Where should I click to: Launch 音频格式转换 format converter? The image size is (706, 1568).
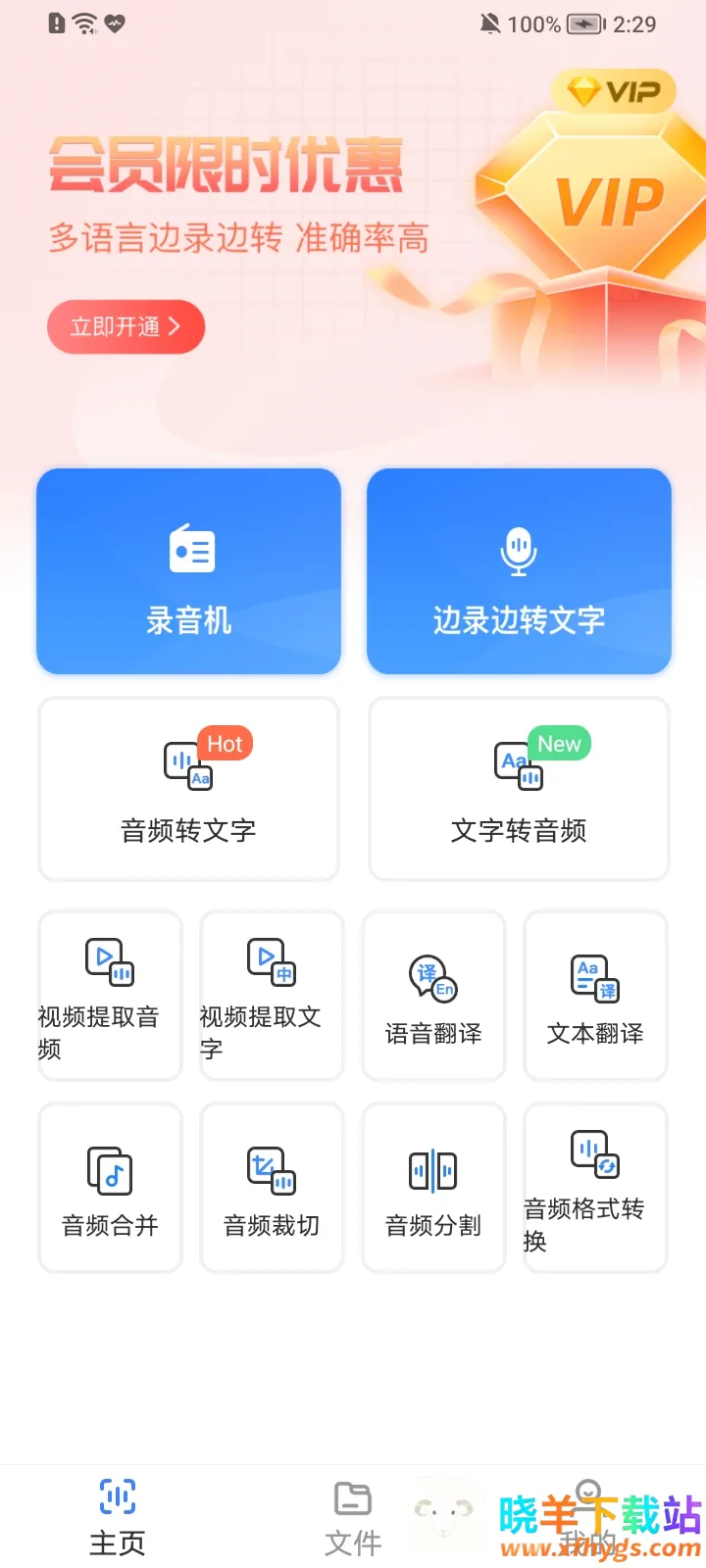click(595, 1188)
